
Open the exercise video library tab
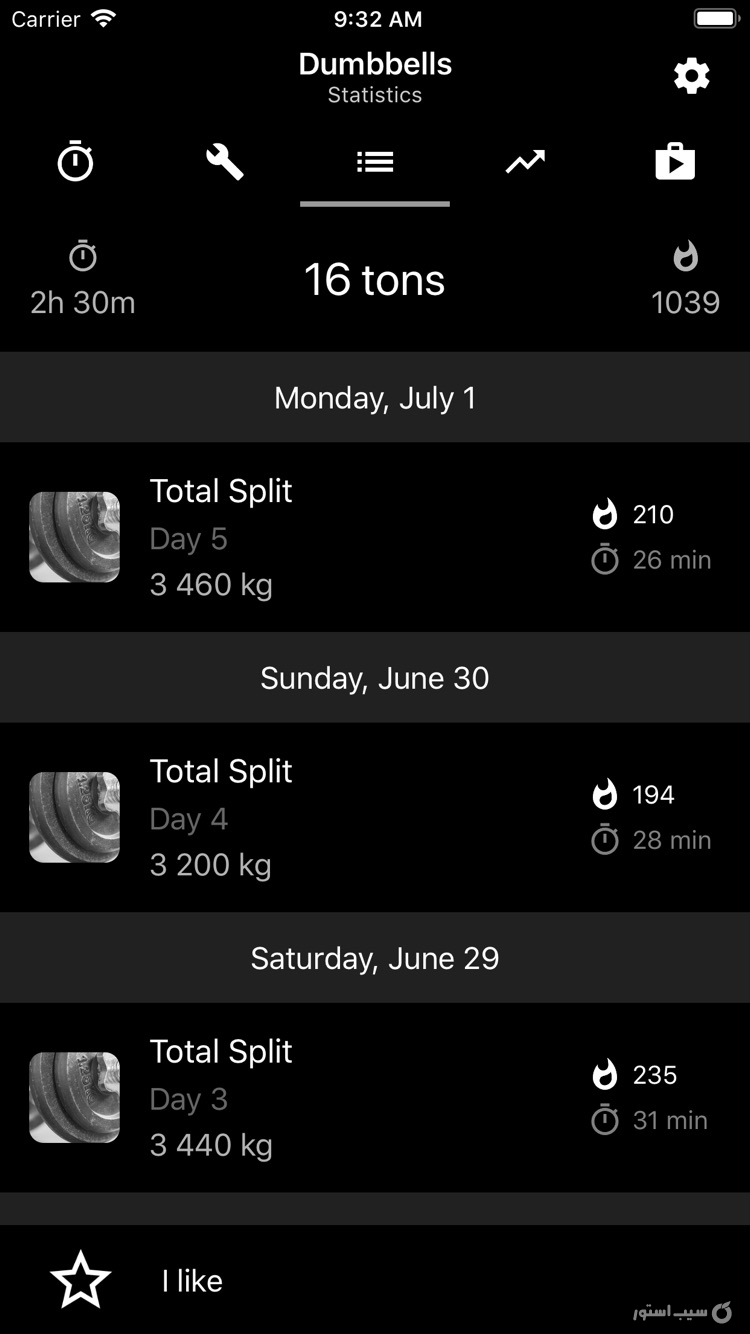(675, 162)
